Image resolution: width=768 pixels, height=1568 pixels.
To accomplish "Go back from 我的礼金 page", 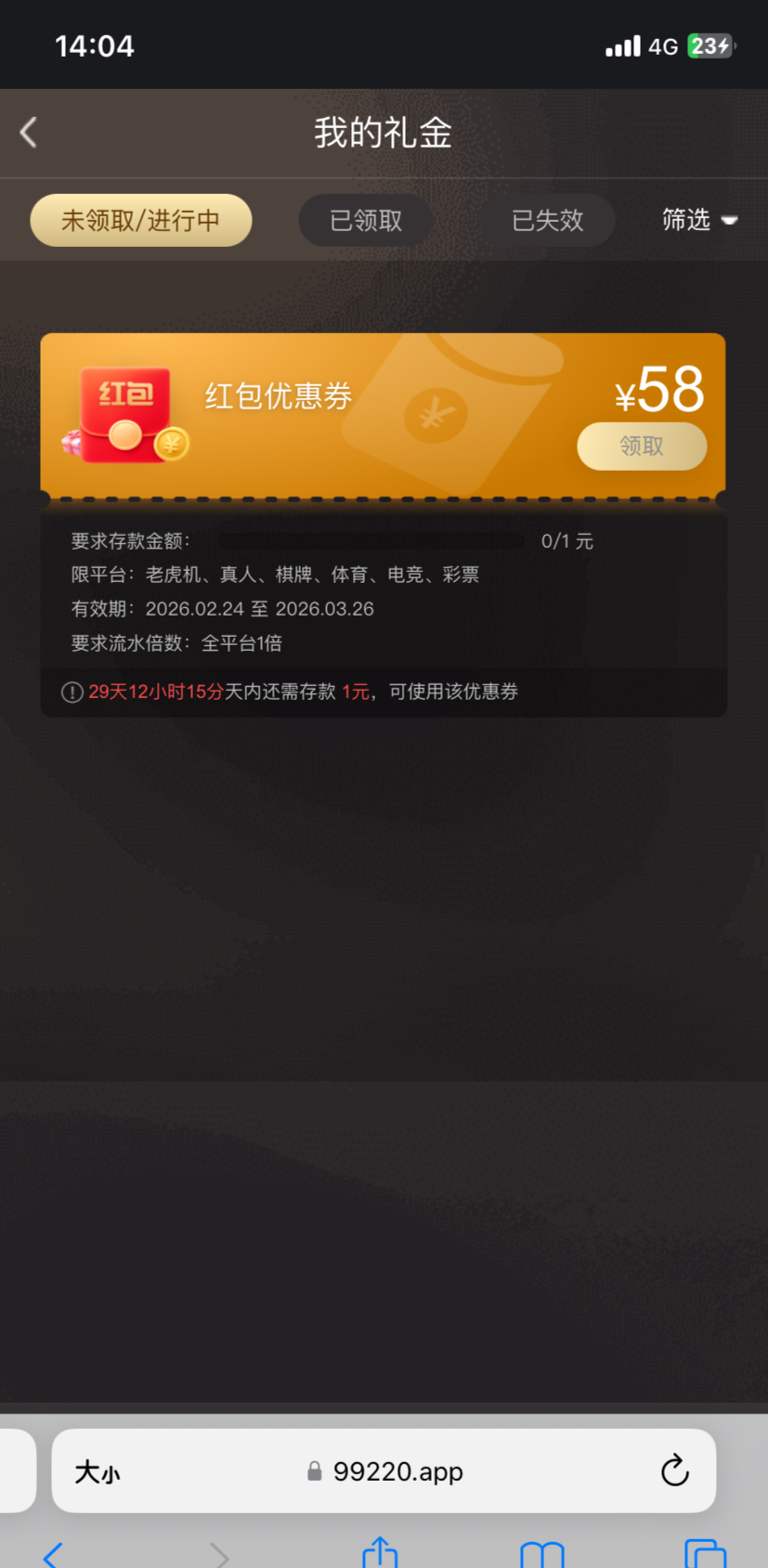I will tap(29, 133).
